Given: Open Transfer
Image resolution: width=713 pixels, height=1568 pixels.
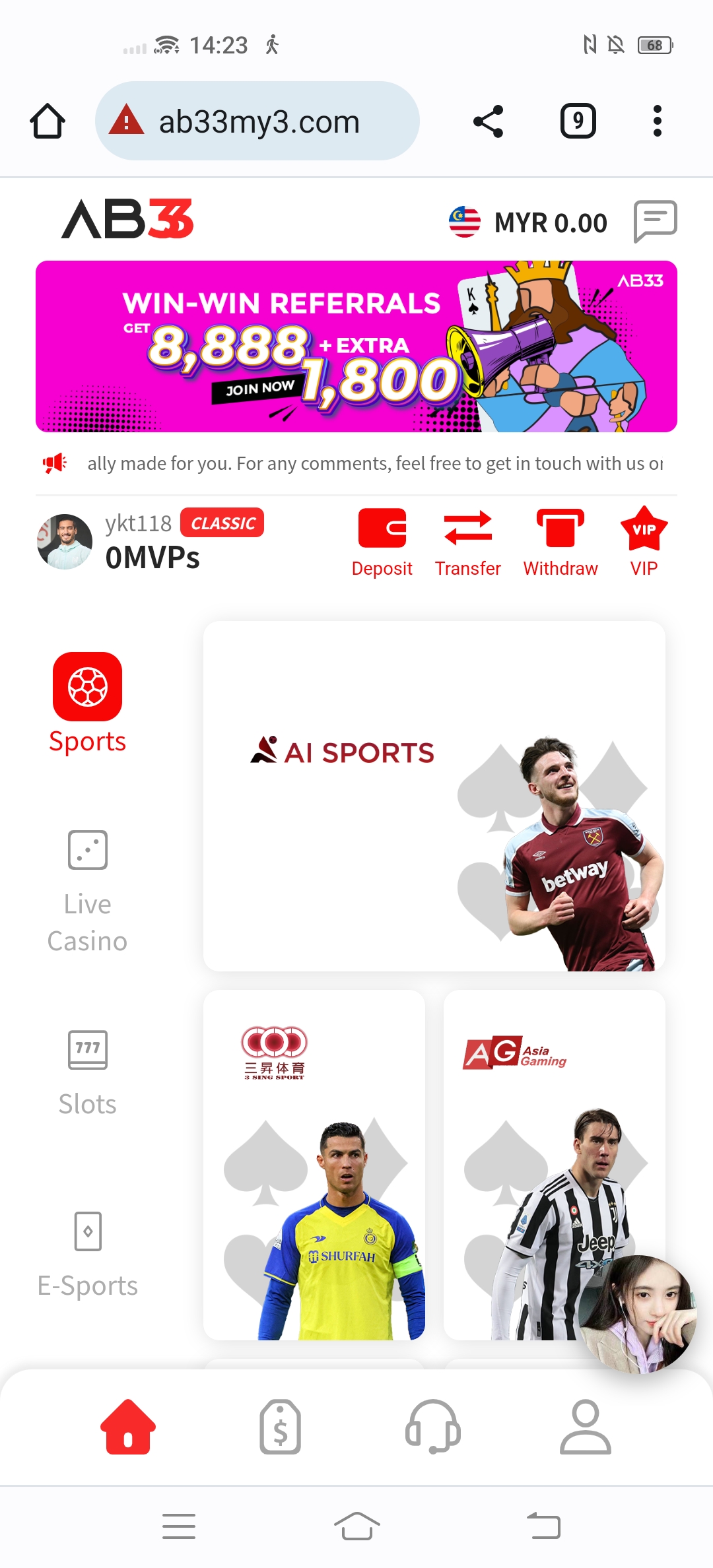Looking at the screenshot, I should coord(467,542).
